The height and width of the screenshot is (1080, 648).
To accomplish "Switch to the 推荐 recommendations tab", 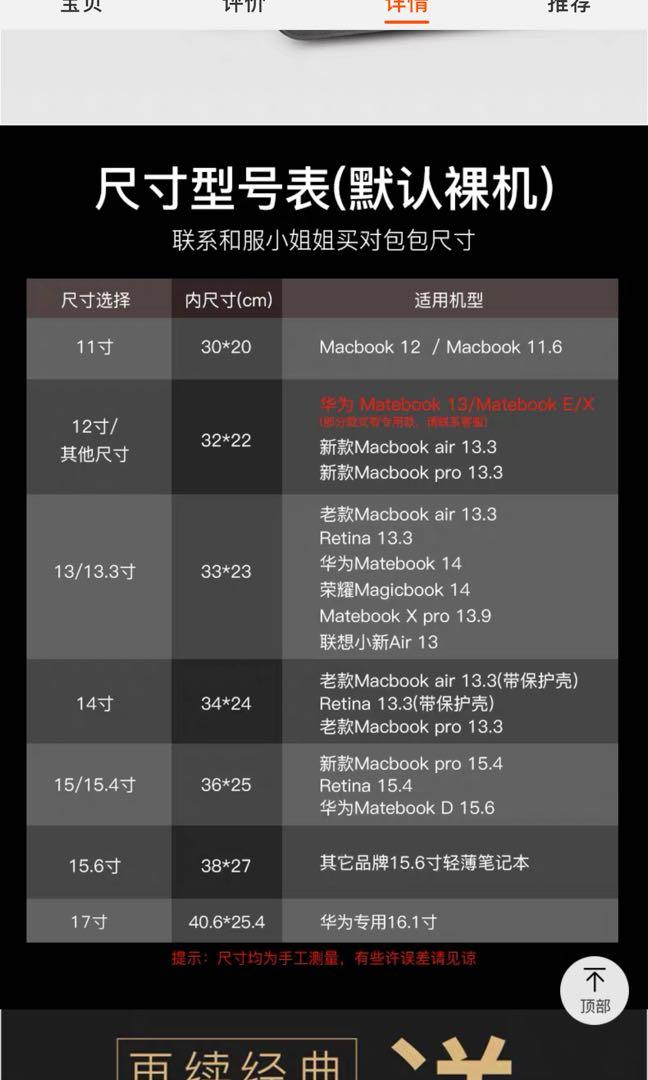I will (x=568, y=6).
